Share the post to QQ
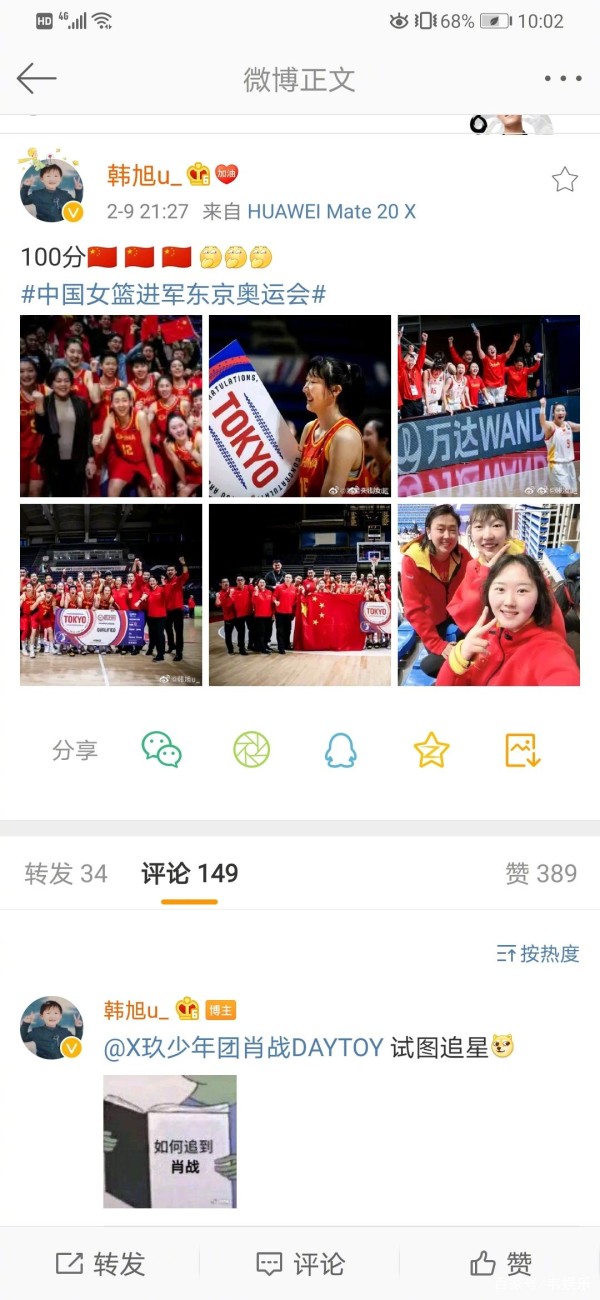Viewport: 600px width, 1300px height. 341,749
